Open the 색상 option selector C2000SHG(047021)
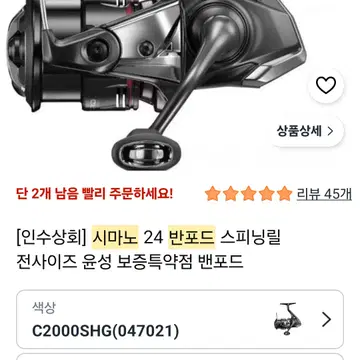360x360 pixels. coord(180,320)
